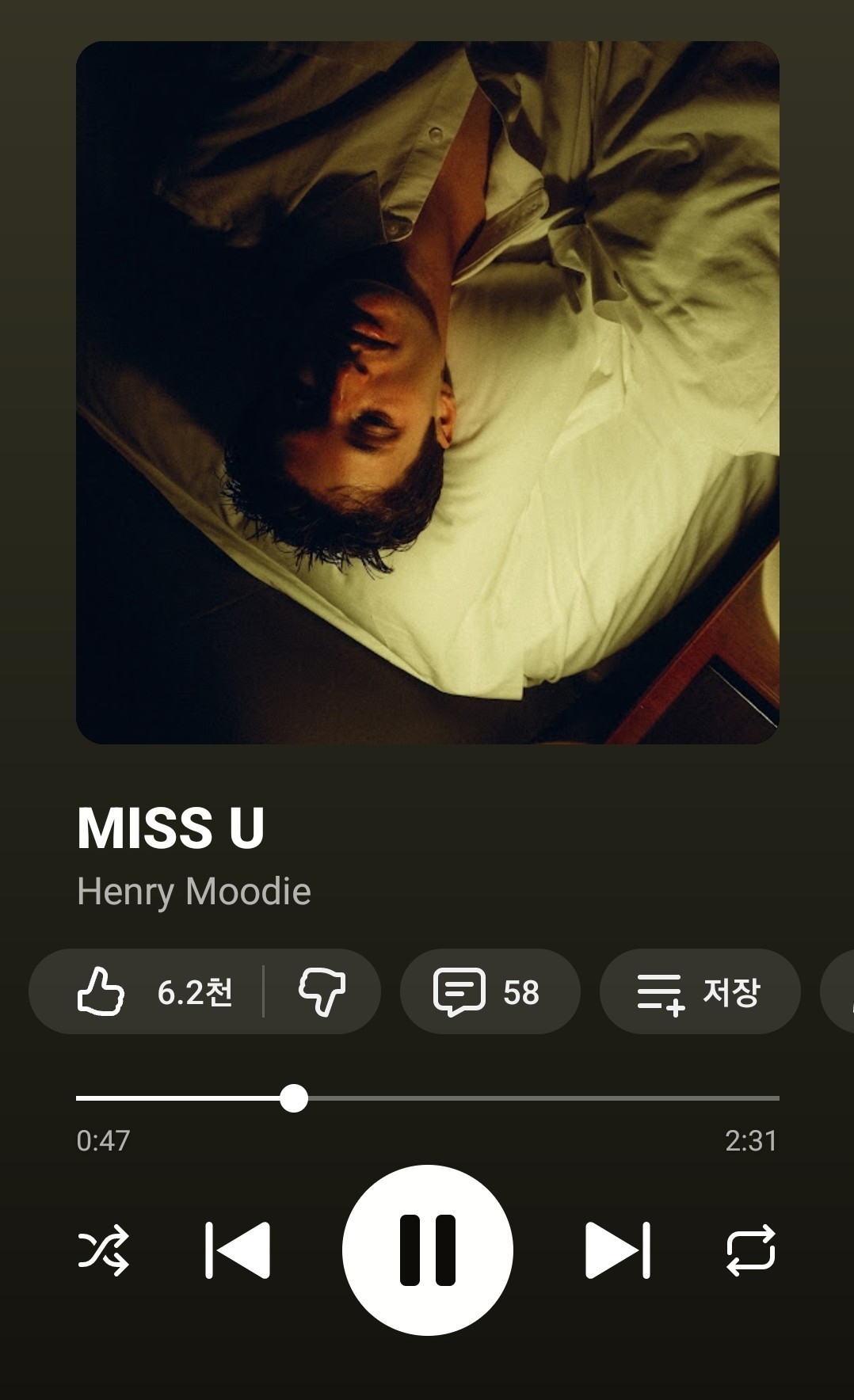The width and height of the screenshot is (854, 1400).
Task: Tap the playback progress bar knob
Action: (294, 1098)
